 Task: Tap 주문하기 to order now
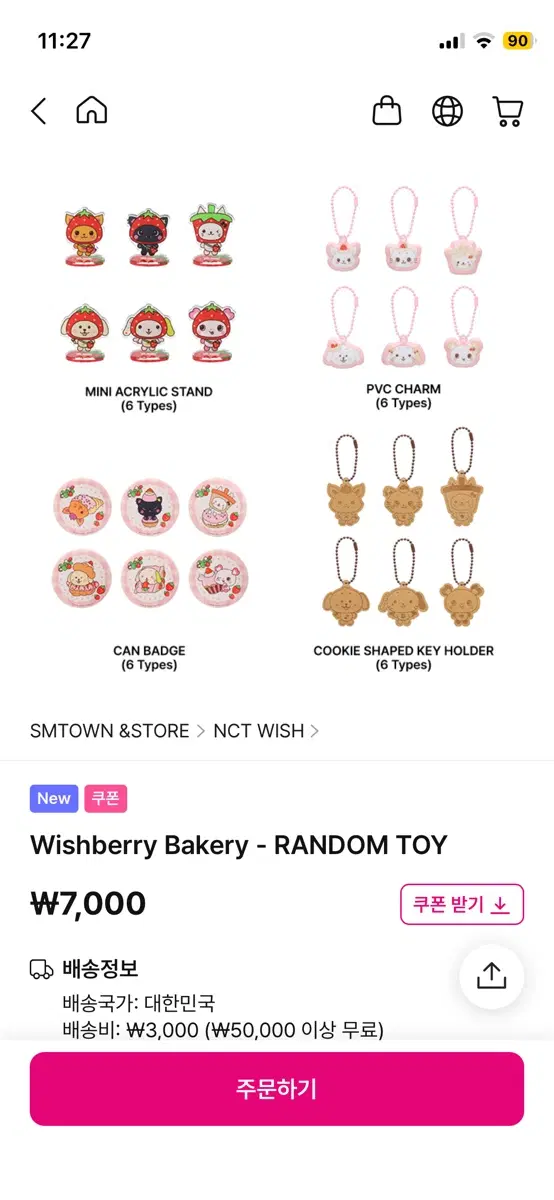(x=277, y=1089)
